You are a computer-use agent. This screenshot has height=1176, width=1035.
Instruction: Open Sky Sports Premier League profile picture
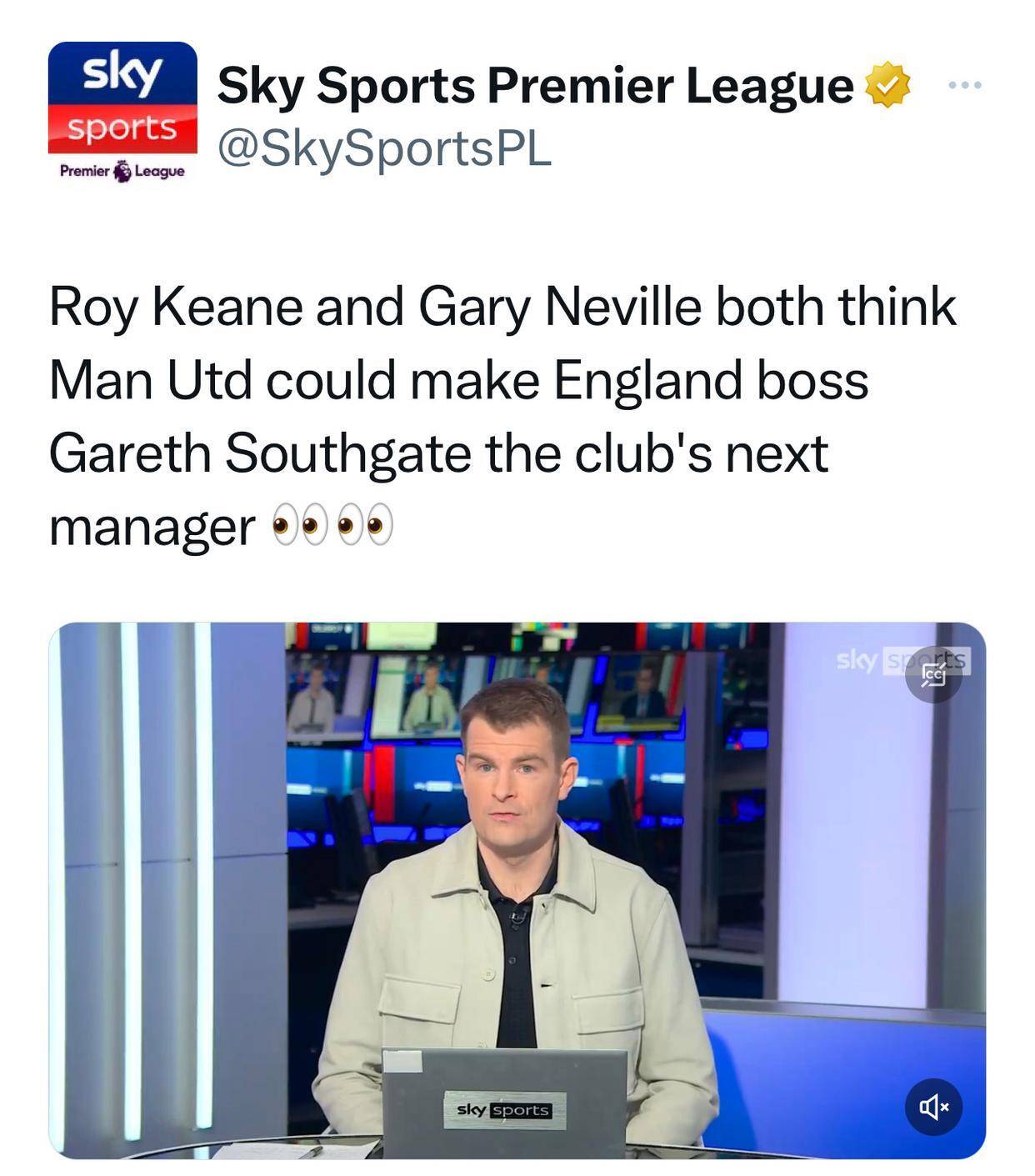[x=122, y=111]
